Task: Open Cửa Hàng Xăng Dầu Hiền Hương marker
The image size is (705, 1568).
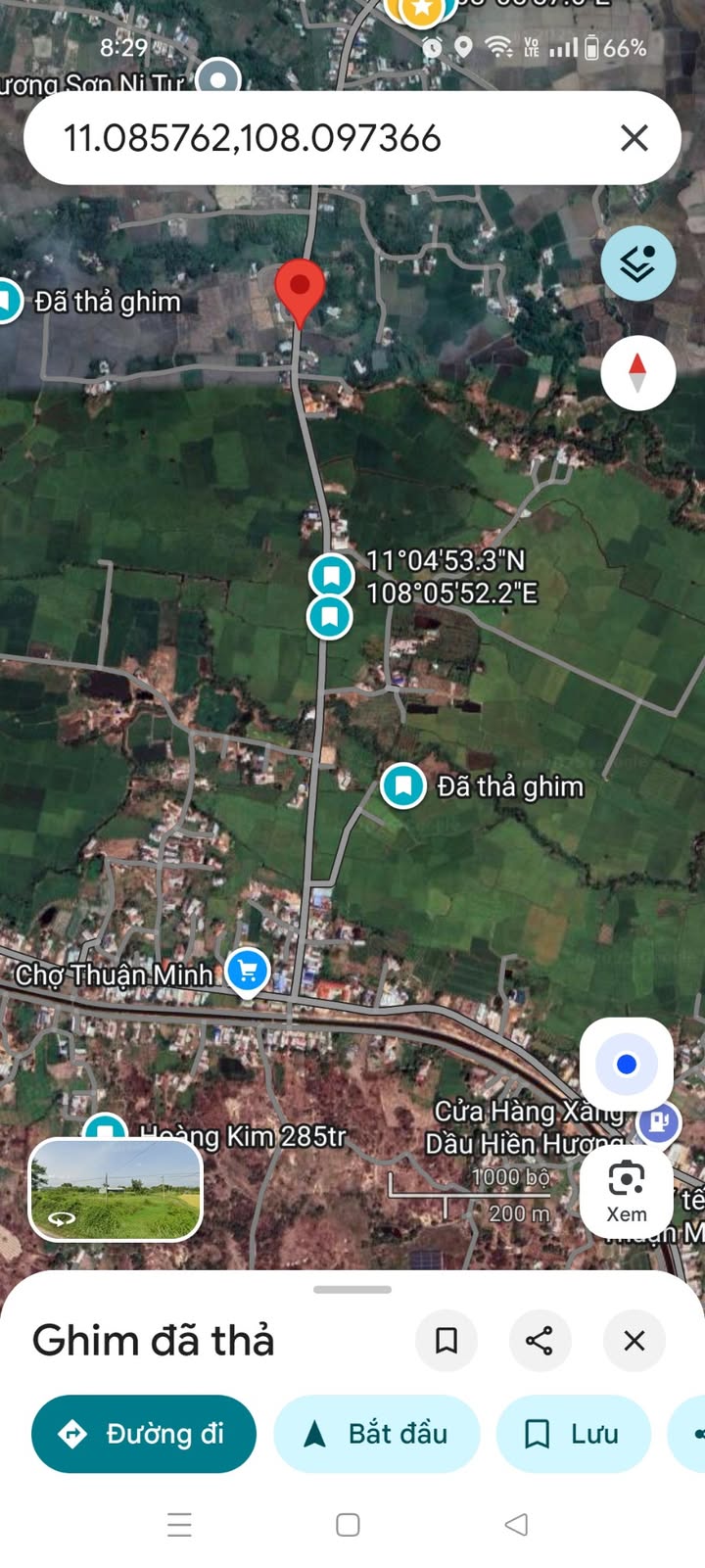Action: pos(659,1121)
